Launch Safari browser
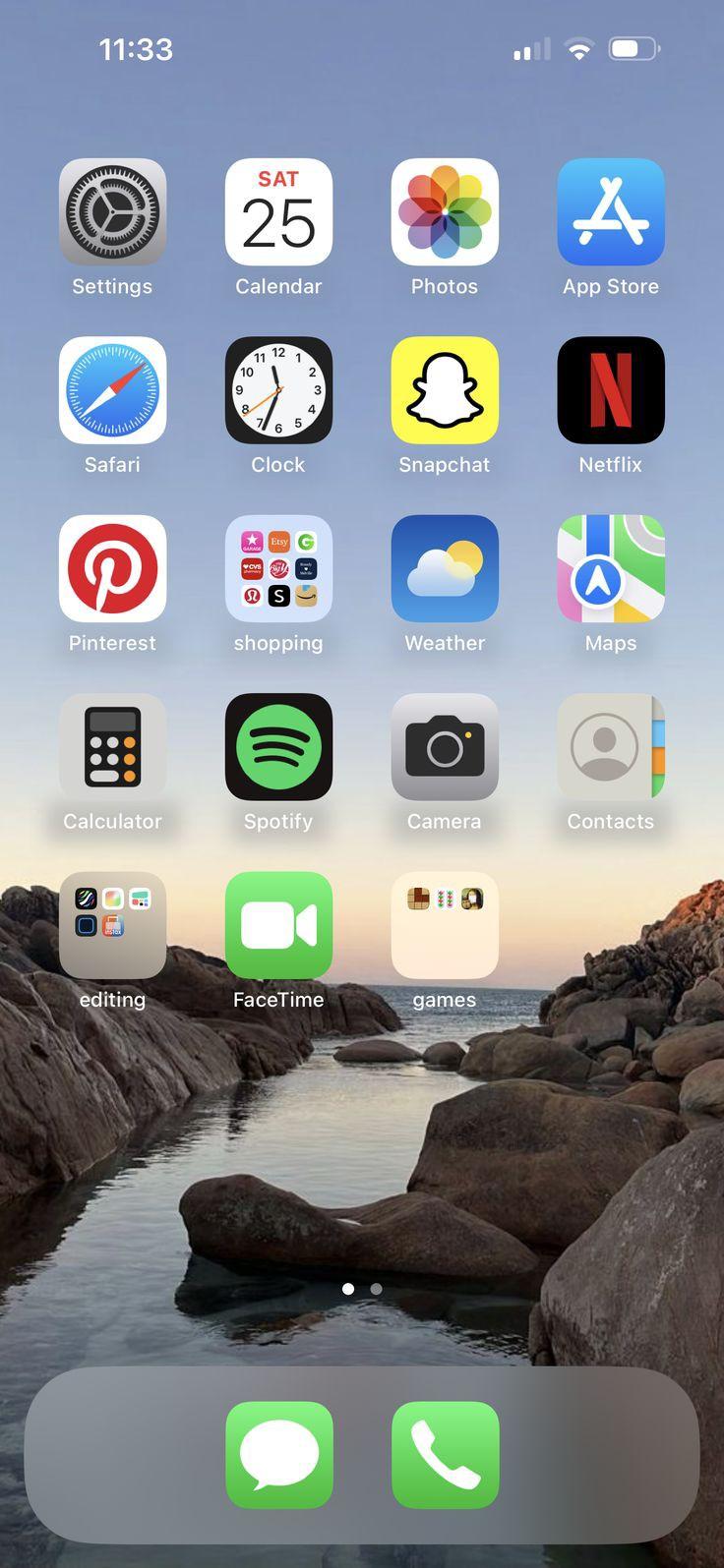 [x=112, y=390]
